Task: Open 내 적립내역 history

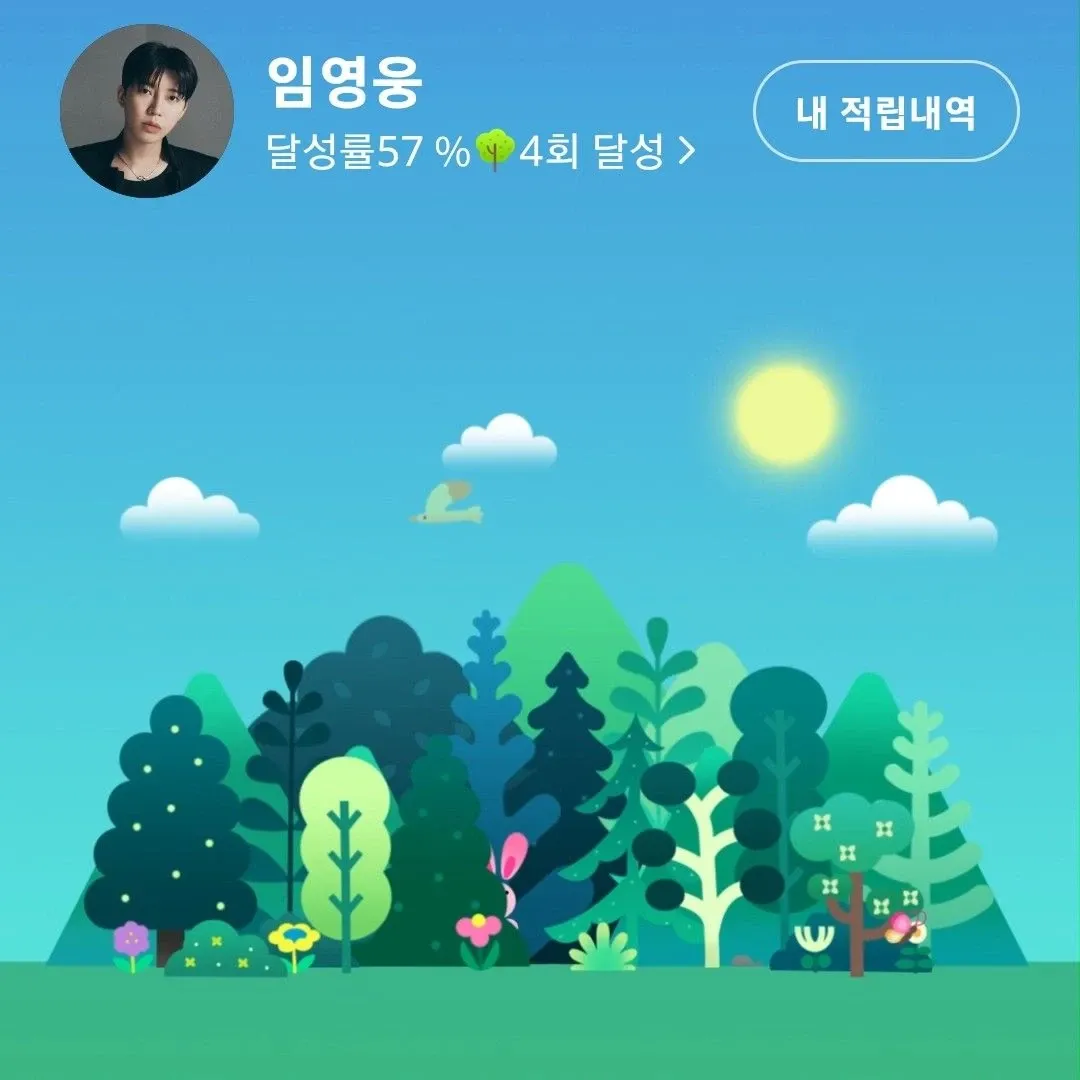Action: (x=885, y=112)
